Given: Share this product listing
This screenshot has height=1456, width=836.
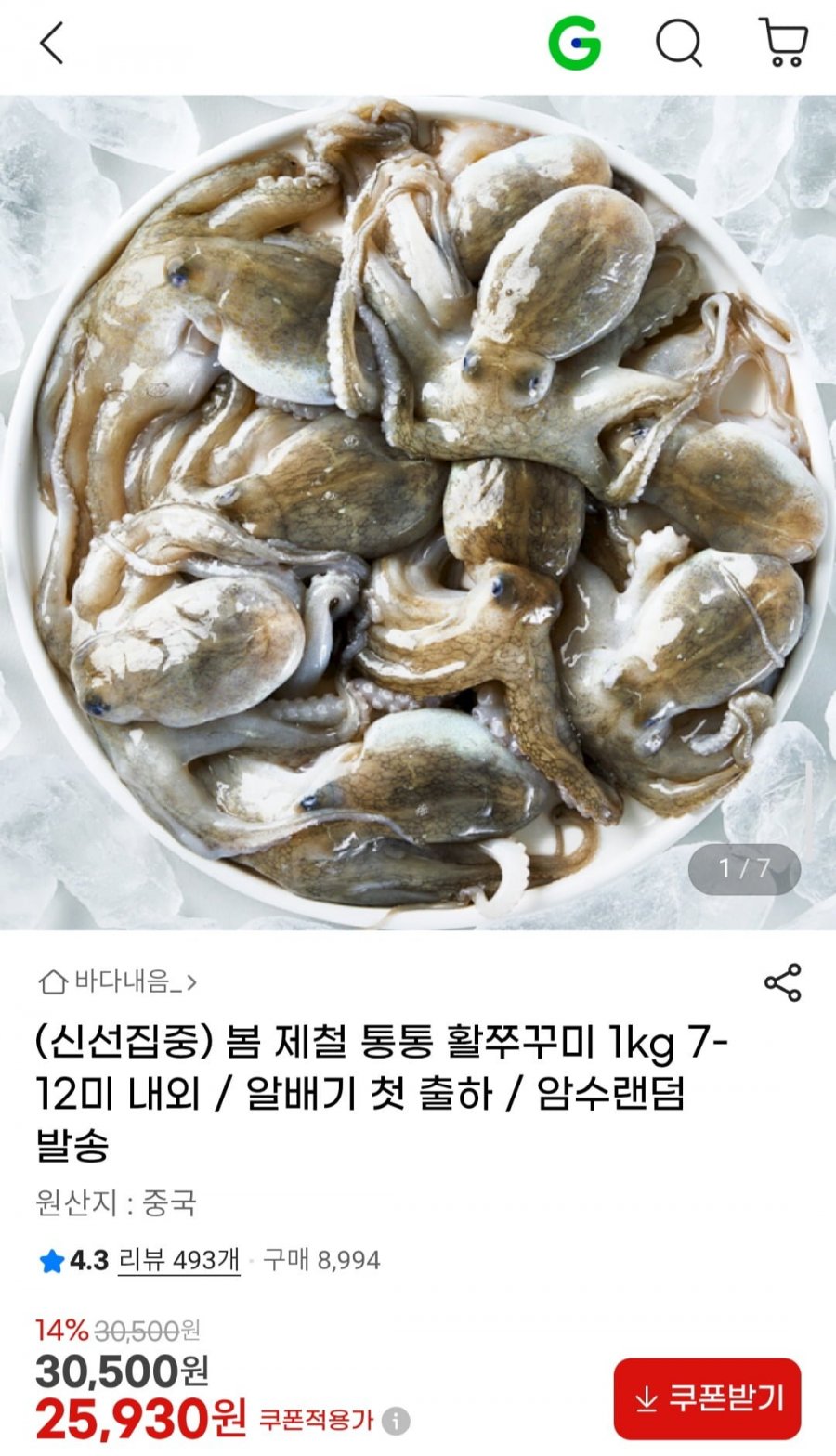Looking at the screenshot, I should (782, 982).
